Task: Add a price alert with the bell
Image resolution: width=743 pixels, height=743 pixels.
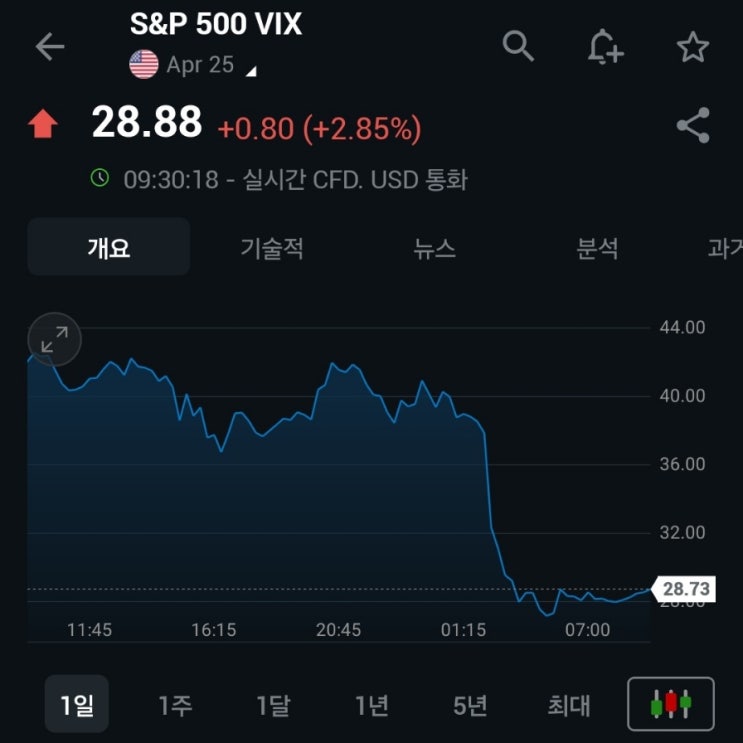Action: (605, 47)
